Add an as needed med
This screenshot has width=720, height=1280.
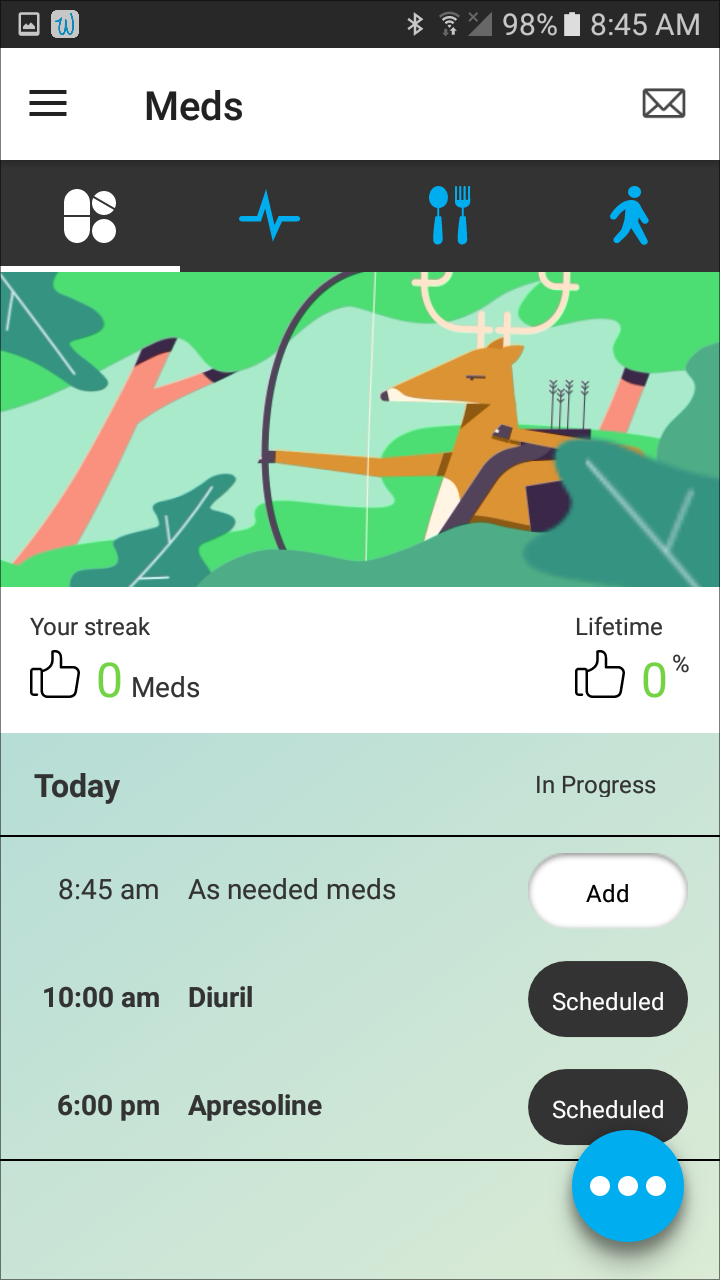click(608, 893)
